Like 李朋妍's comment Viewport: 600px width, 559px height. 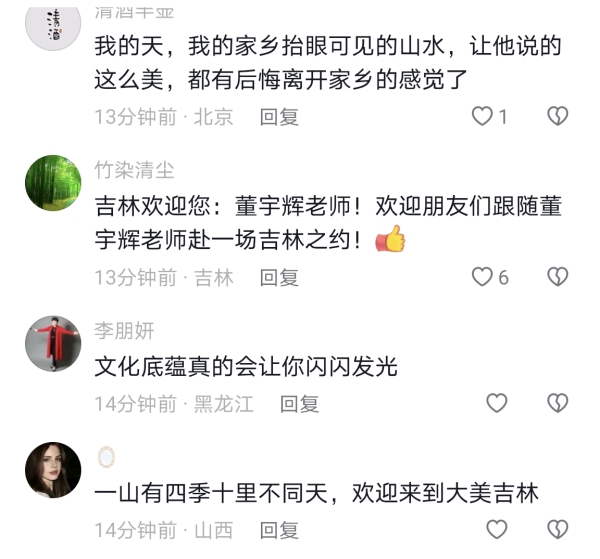click(x=496, y=403)
